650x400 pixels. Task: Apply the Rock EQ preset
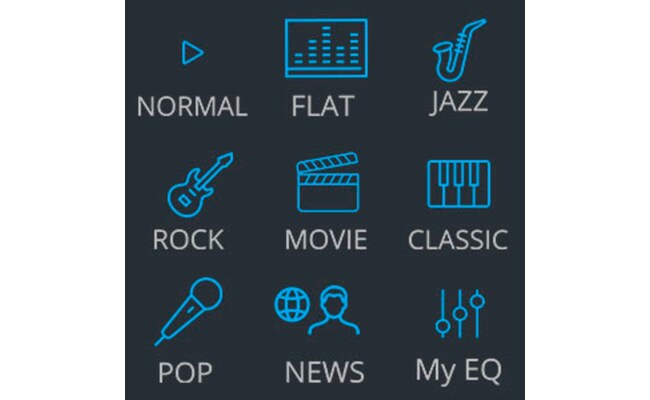coord(190,205)
